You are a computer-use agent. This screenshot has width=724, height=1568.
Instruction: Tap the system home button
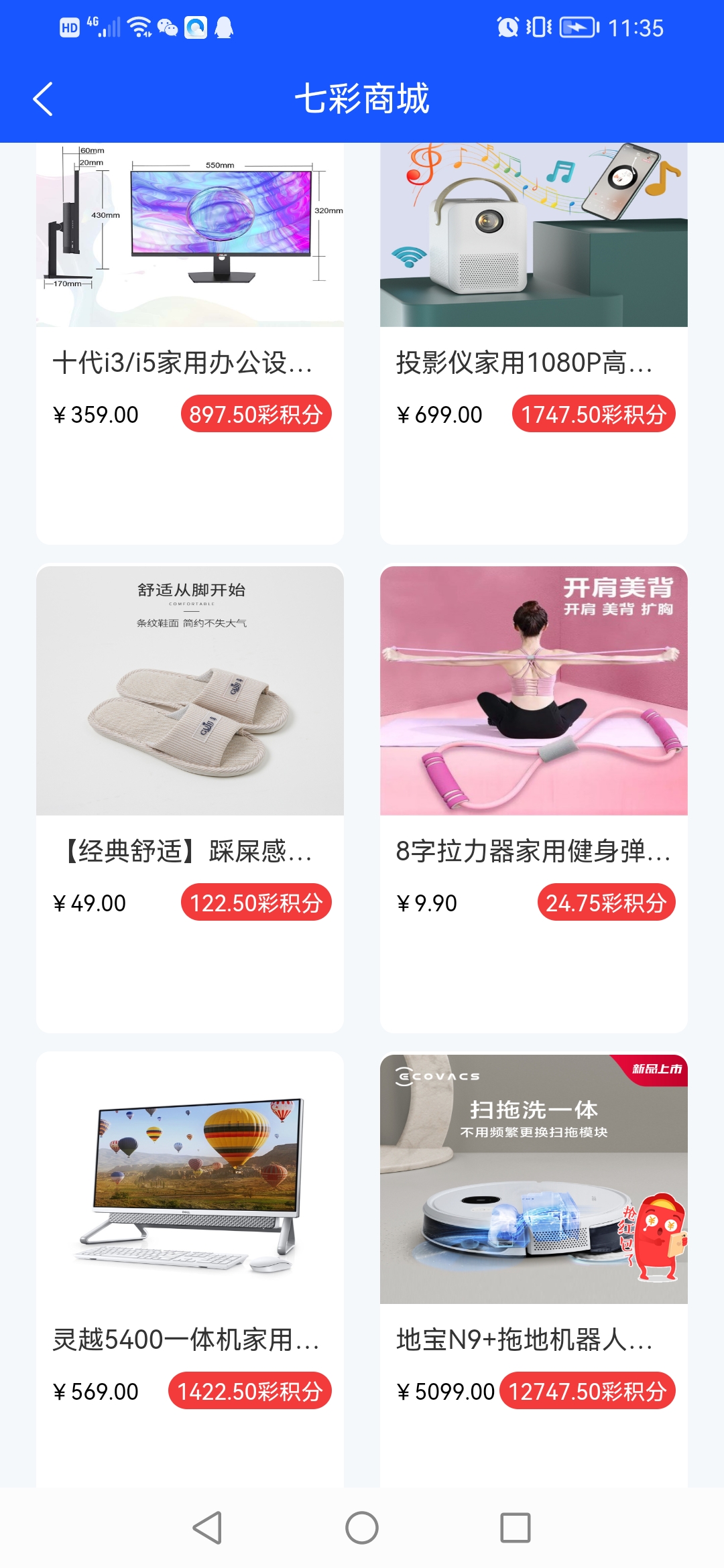(x=362, y=1528)
